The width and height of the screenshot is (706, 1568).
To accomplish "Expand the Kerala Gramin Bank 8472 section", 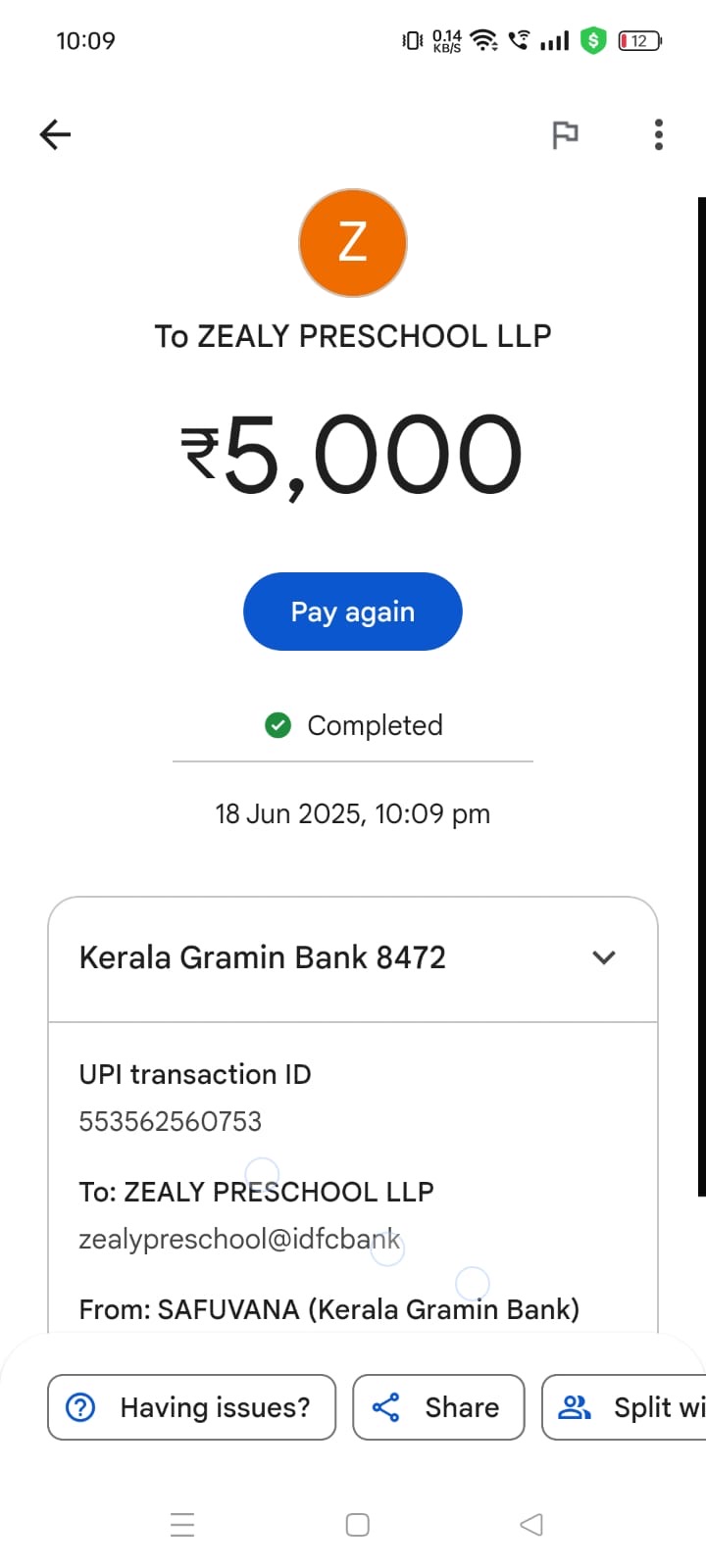I will click(604, 957).
